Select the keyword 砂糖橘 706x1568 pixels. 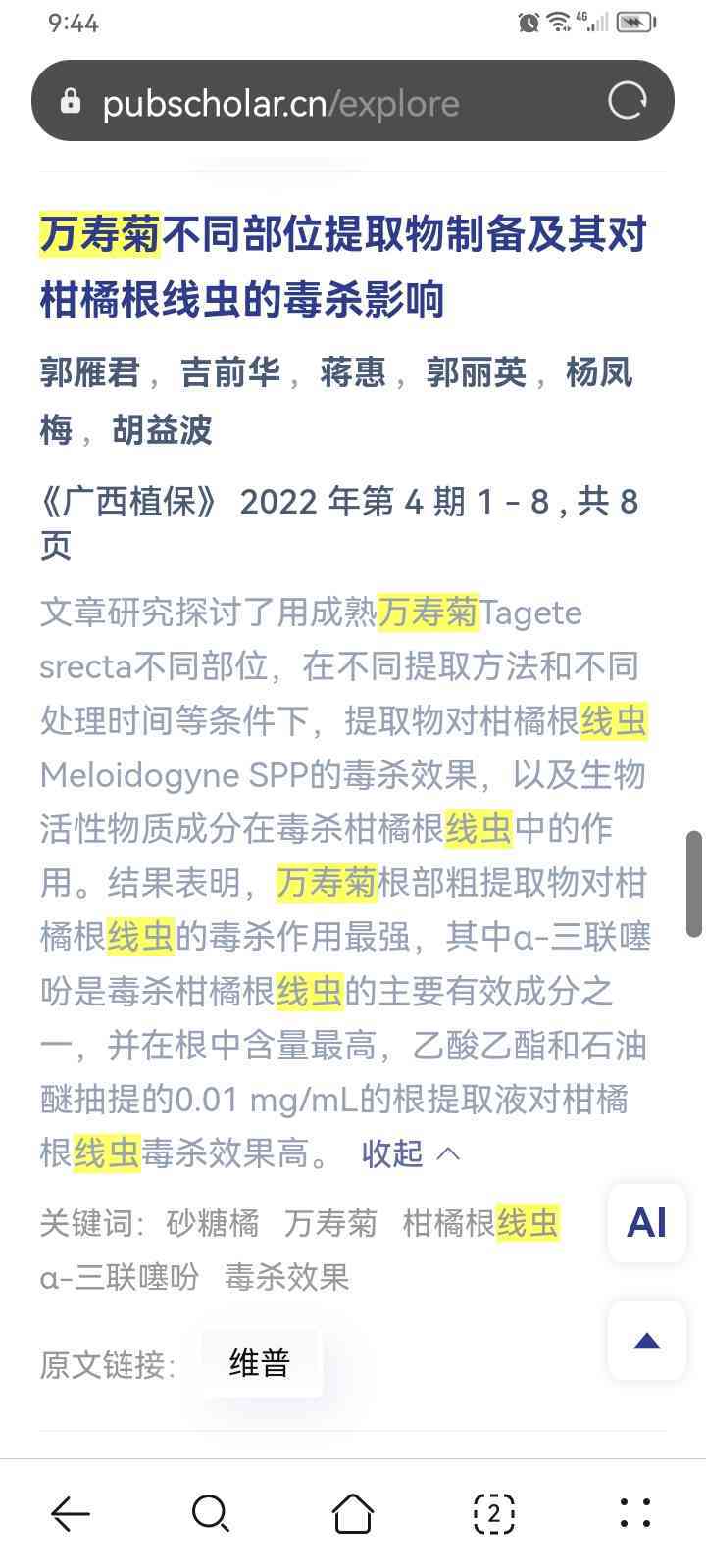click(x=213, y=1223)
